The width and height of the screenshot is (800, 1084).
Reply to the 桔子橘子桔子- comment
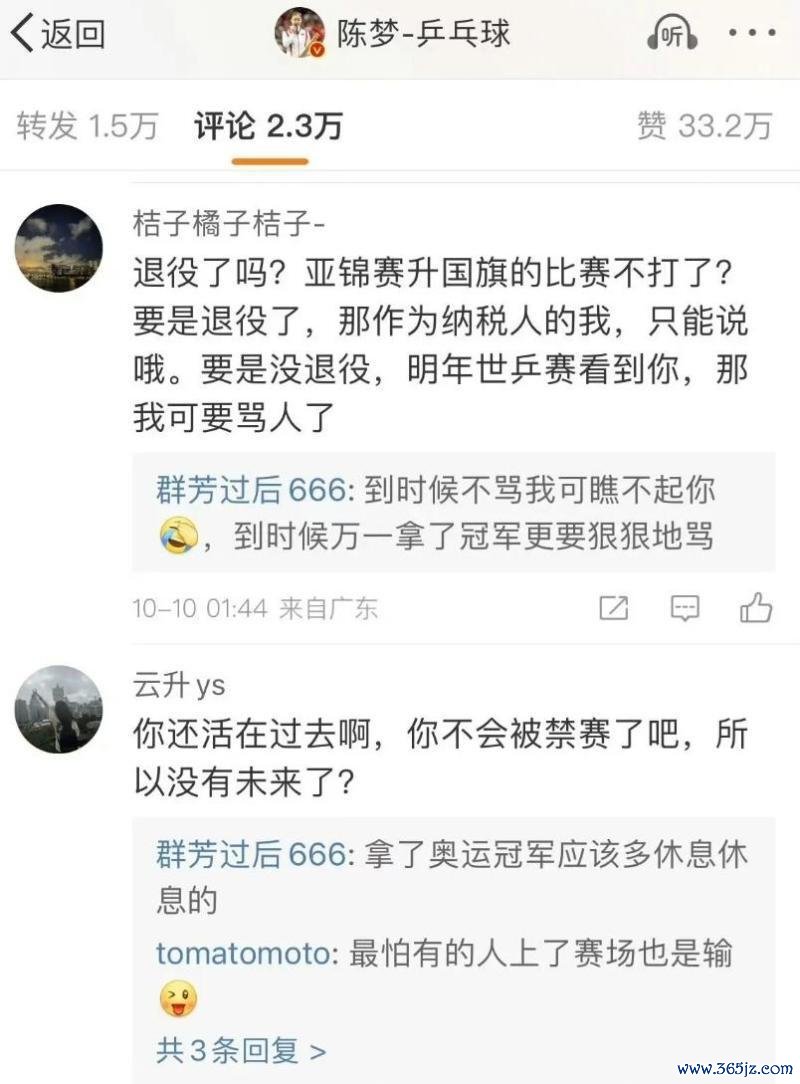[684, 607]
